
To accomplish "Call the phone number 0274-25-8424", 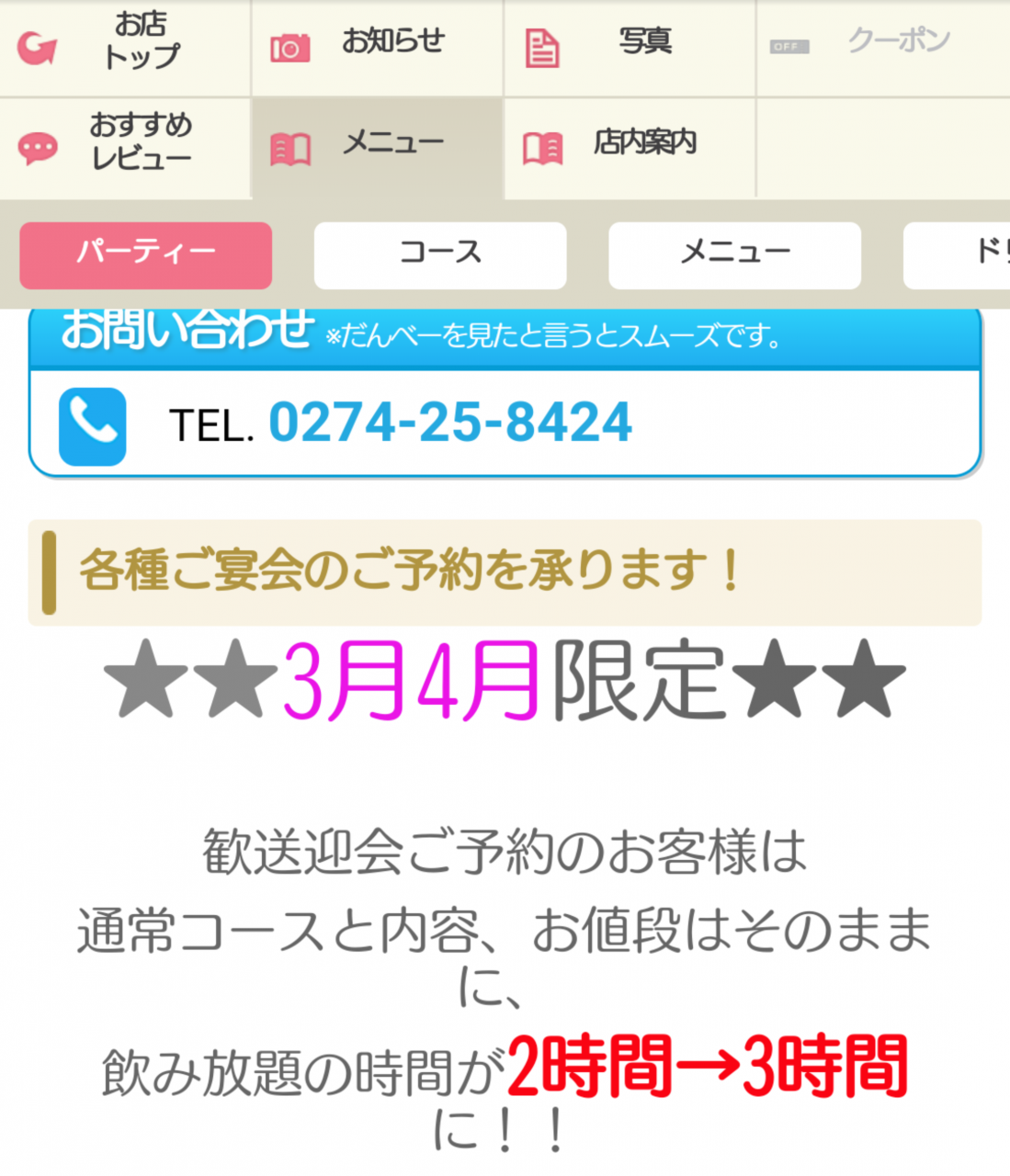I will pyautogui.click(x=448, y=424).
